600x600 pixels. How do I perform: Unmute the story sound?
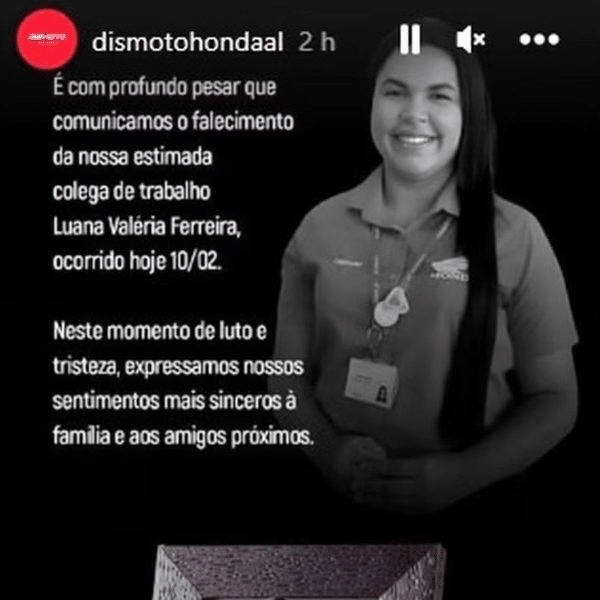470,40
